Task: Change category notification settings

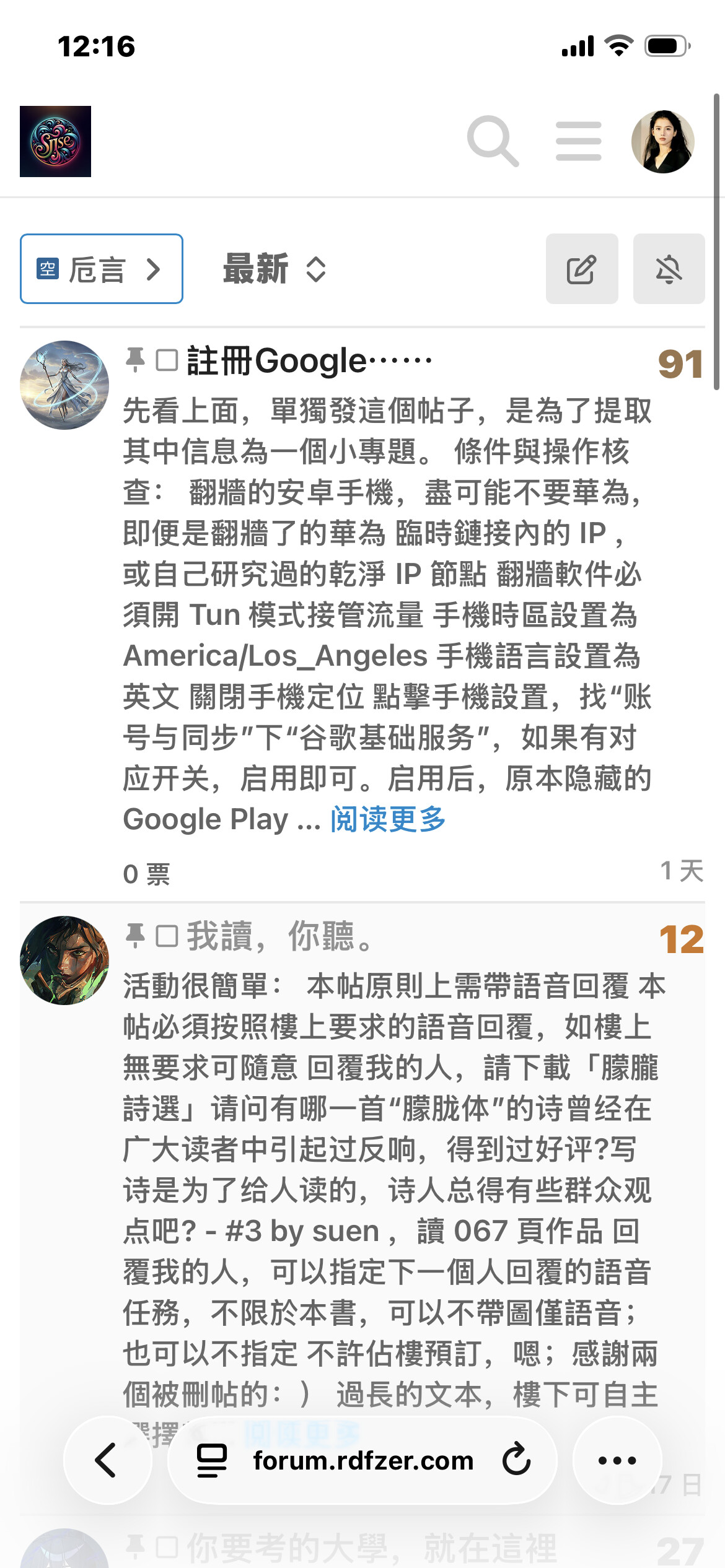Action: click(x=669, y=269)
